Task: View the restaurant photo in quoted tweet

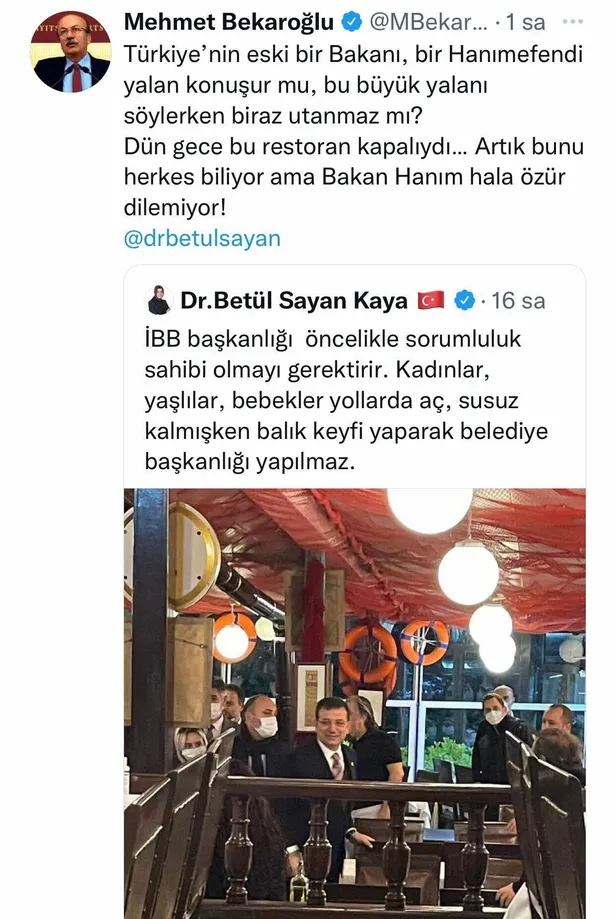Action: pyautogui.click(x=354, y=700)
